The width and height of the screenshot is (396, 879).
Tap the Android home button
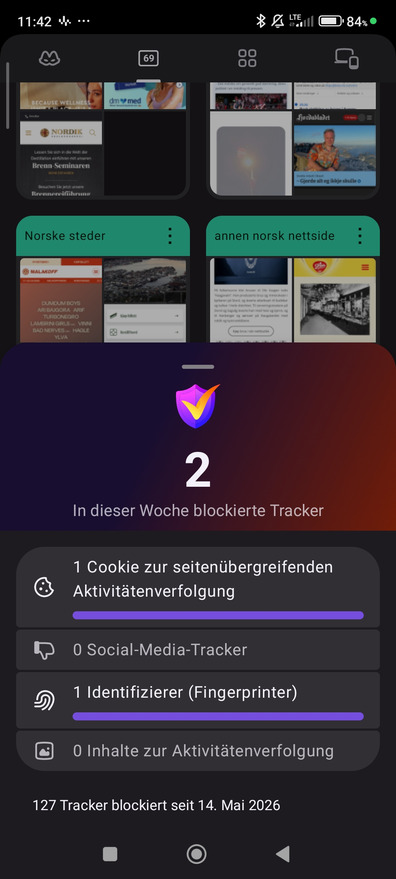pyautogui.click(x=196, y=854)
